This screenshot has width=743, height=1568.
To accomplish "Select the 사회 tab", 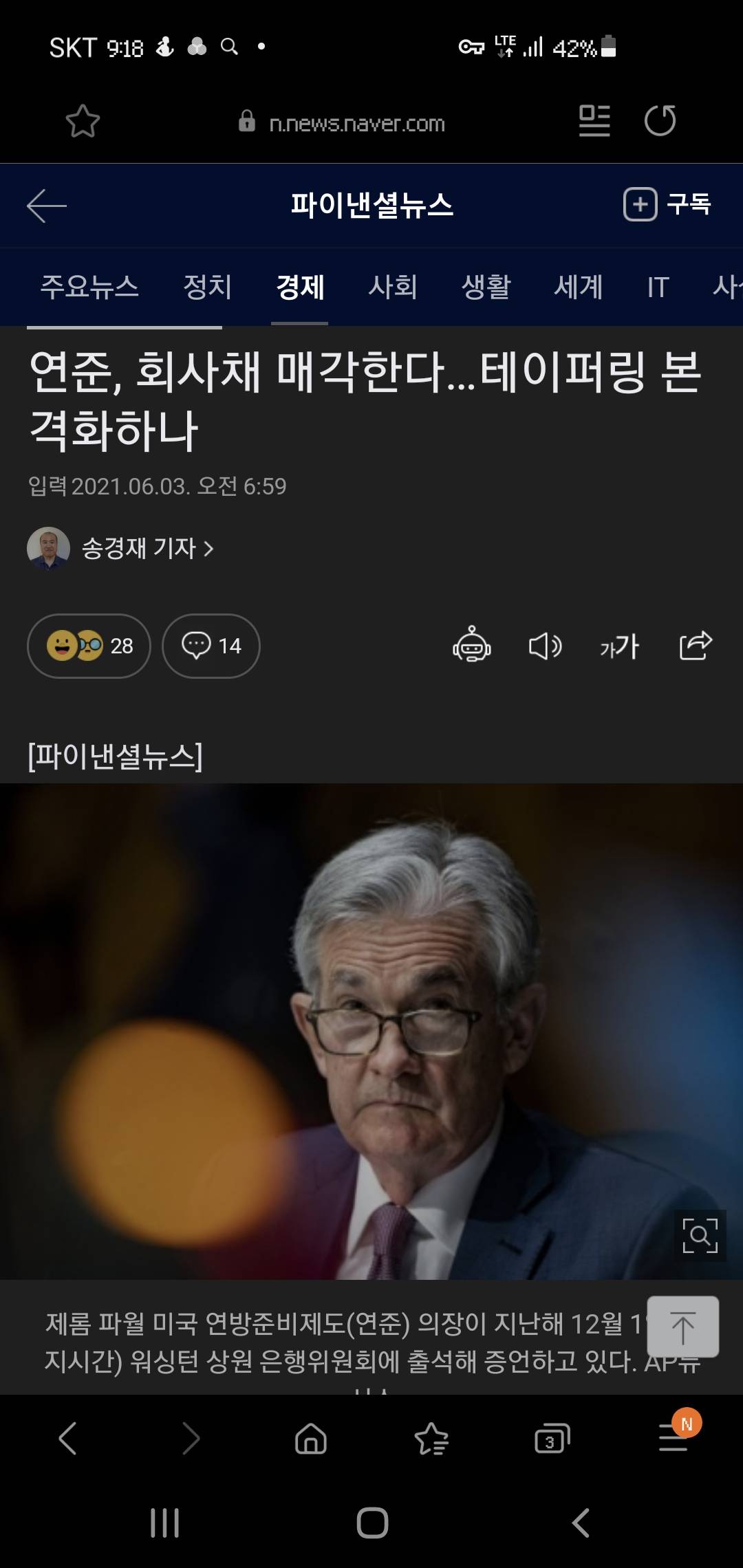I will [x=393, y=287].
